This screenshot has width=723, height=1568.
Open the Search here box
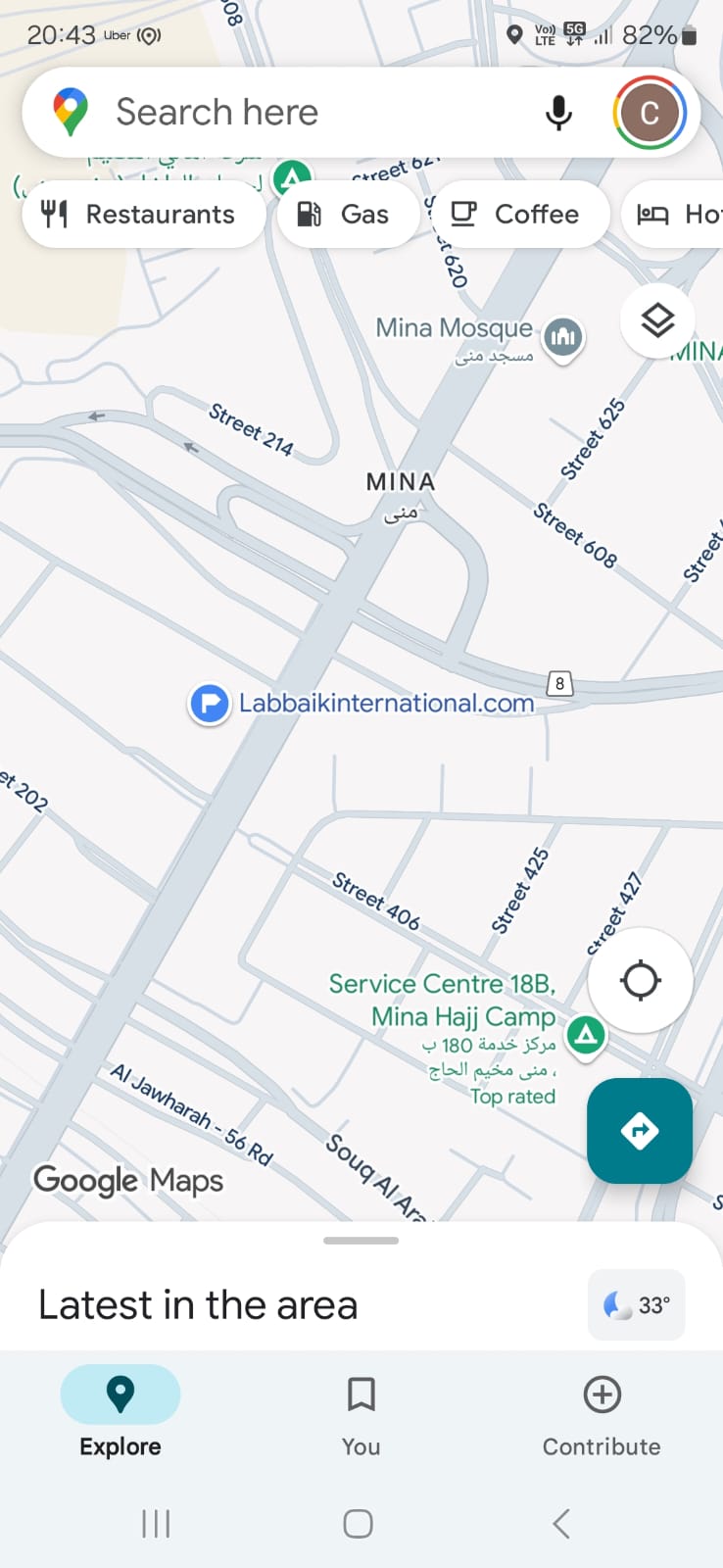pos(294,113)
